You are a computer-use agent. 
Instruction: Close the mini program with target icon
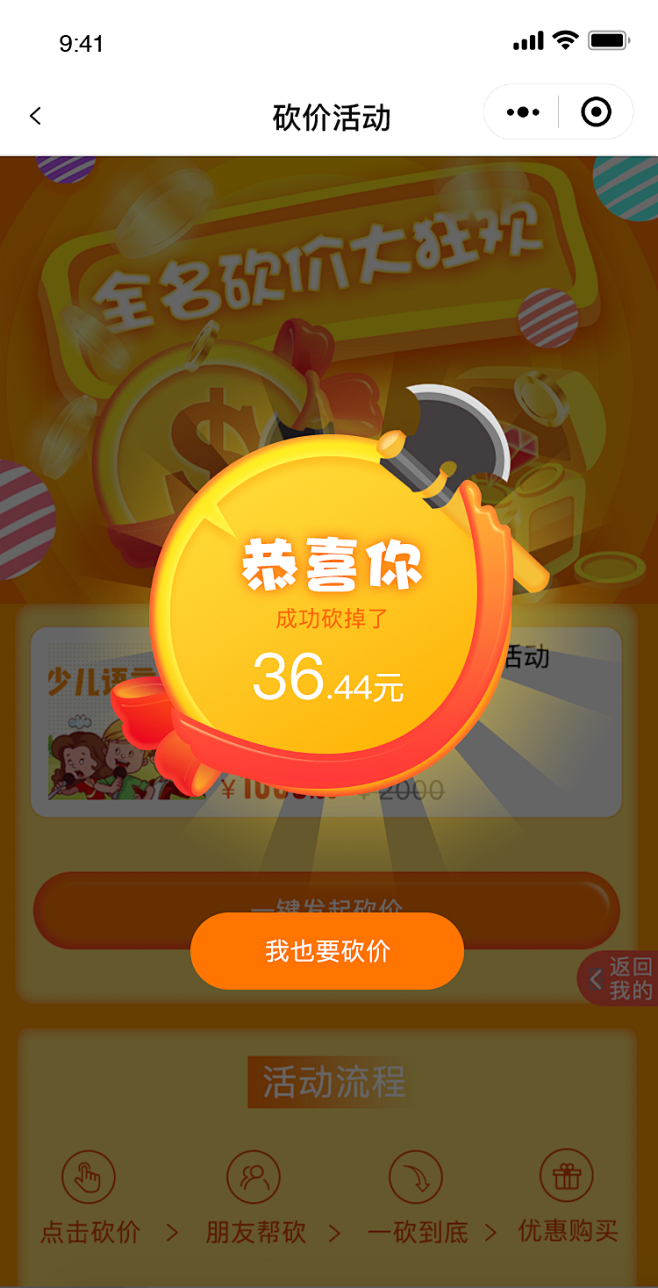click(596, 112)
